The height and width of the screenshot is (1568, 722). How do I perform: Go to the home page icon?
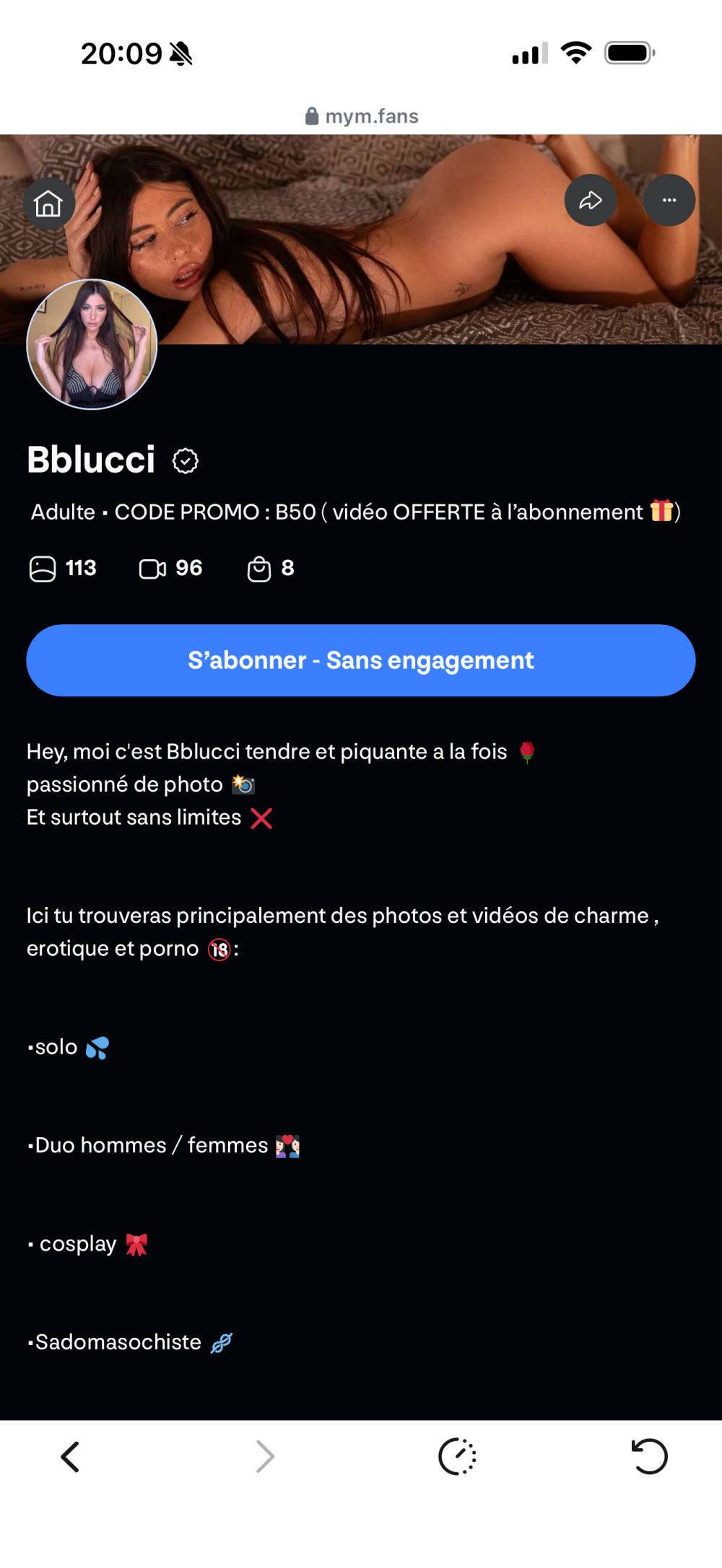pos(48,203)
